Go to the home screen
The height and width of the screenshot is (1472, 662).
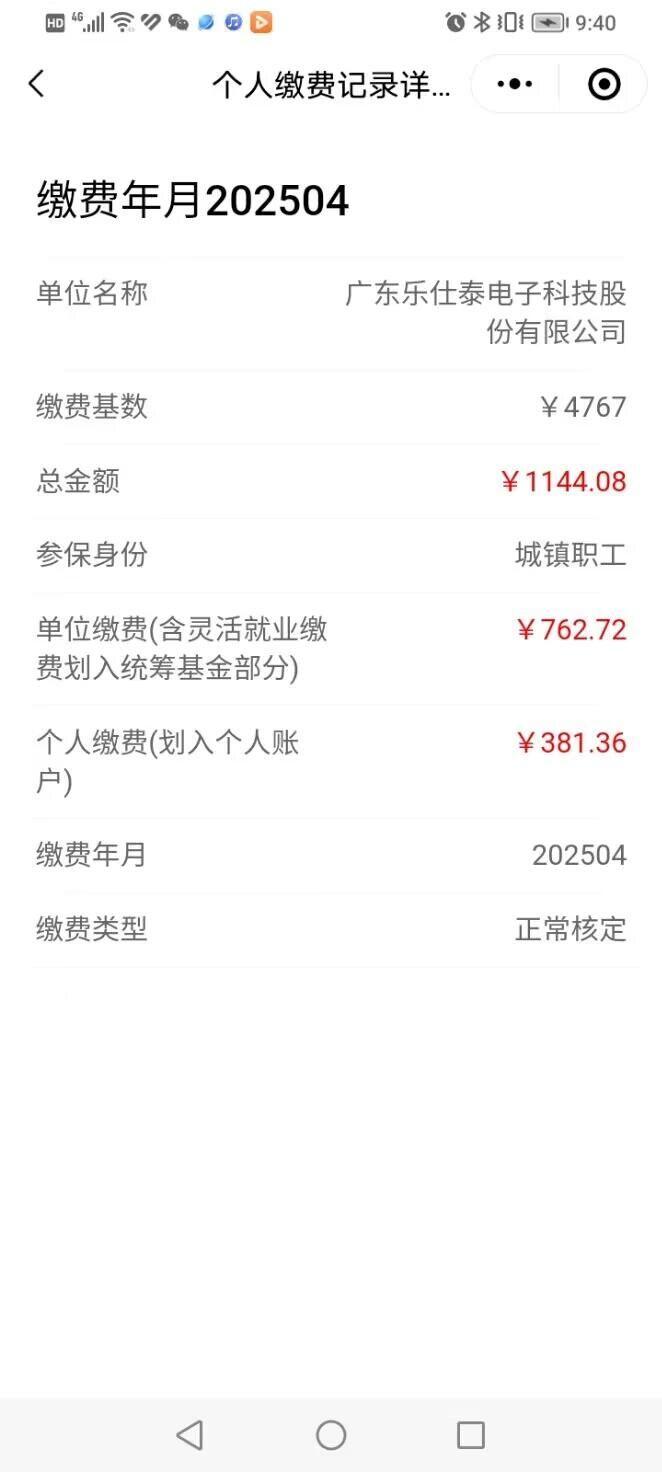click(331, 1435)
